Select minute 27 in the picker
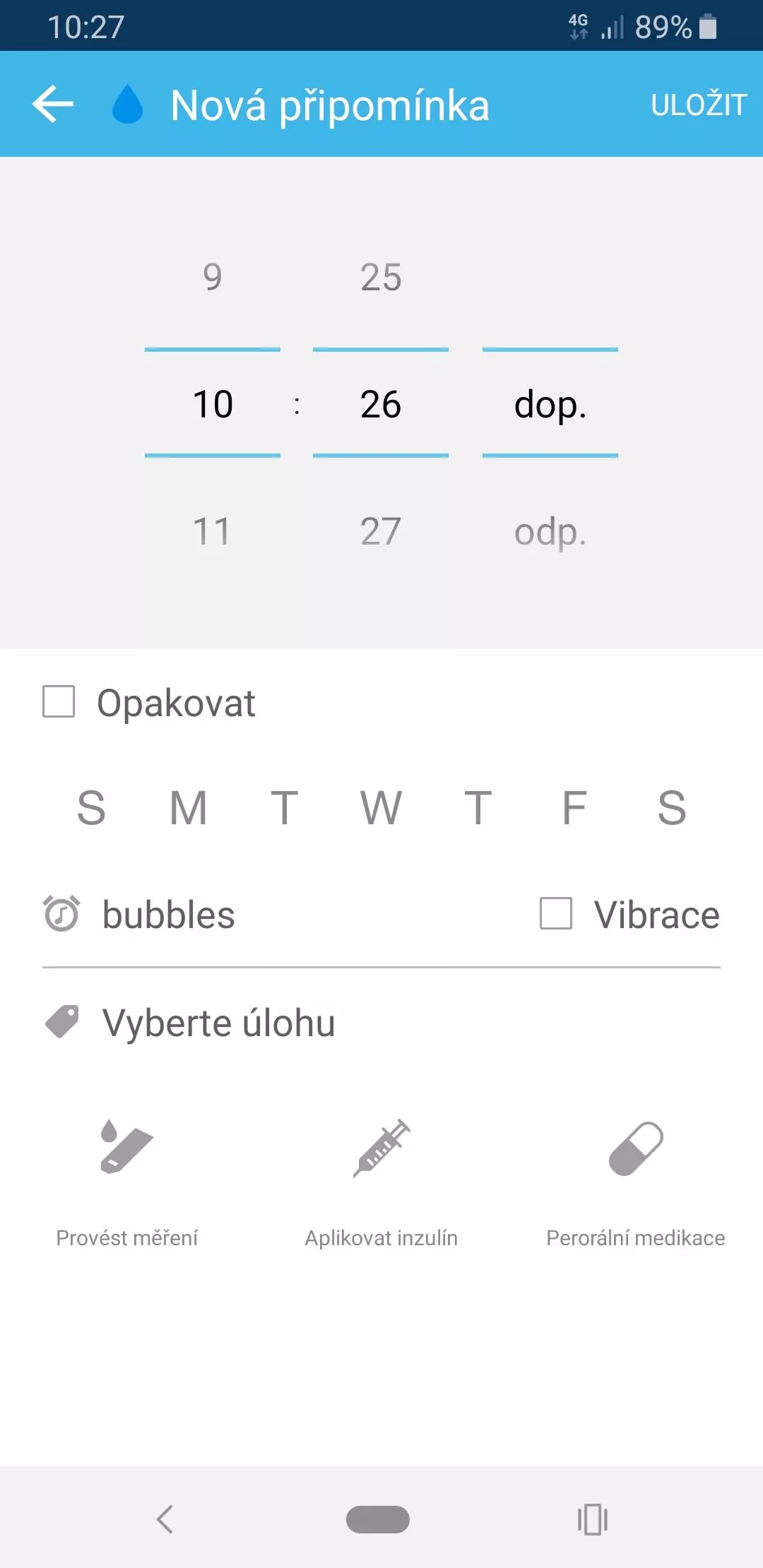This screenshot has width=763, height=1568. [381, 531]
